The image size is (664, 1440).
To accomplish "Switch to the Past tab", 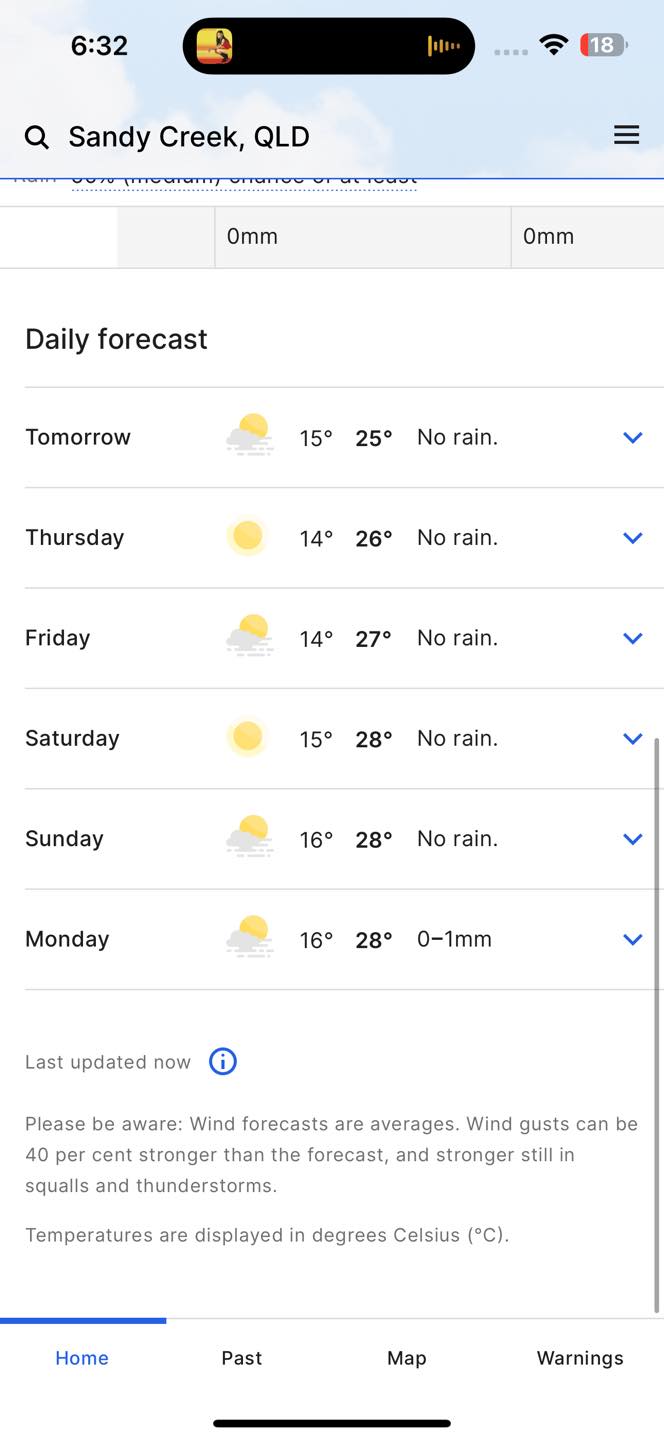I will [x=242, y=1358].
